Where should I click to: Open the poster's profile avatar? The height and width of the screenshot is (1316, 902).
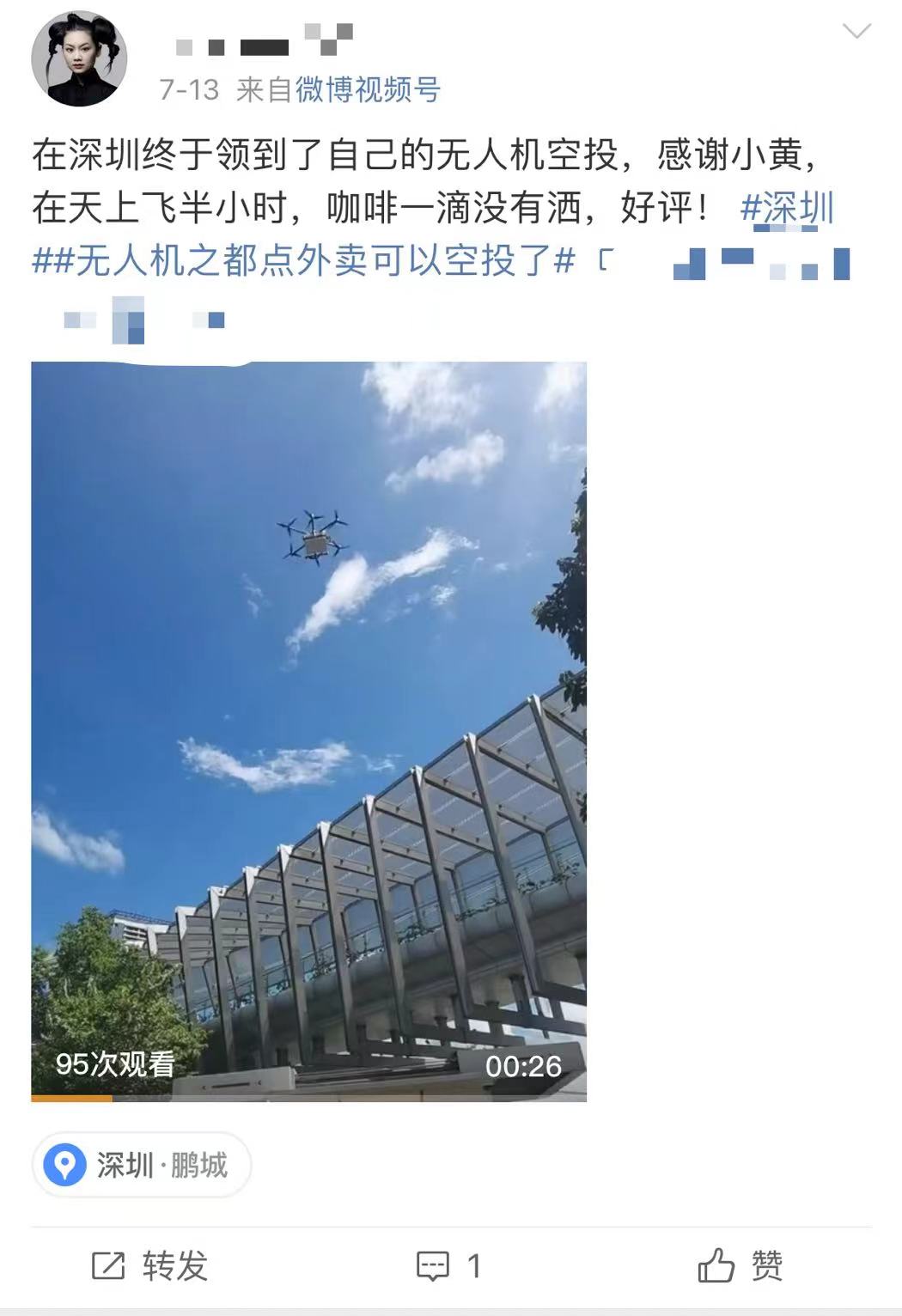(79, 59)
